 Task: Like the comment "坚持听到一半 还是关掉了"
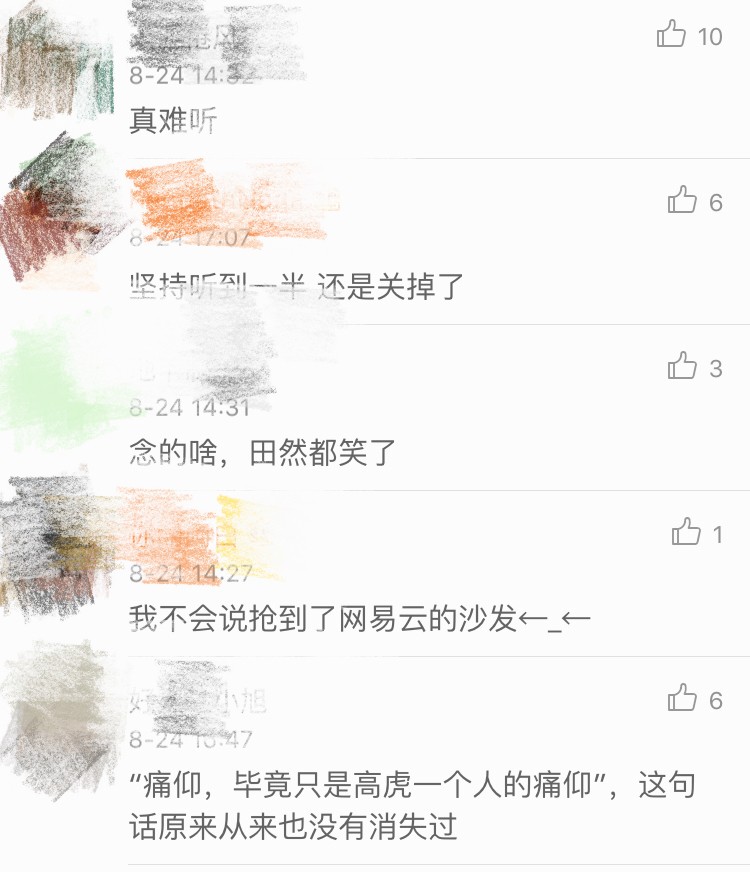(682, 201)
